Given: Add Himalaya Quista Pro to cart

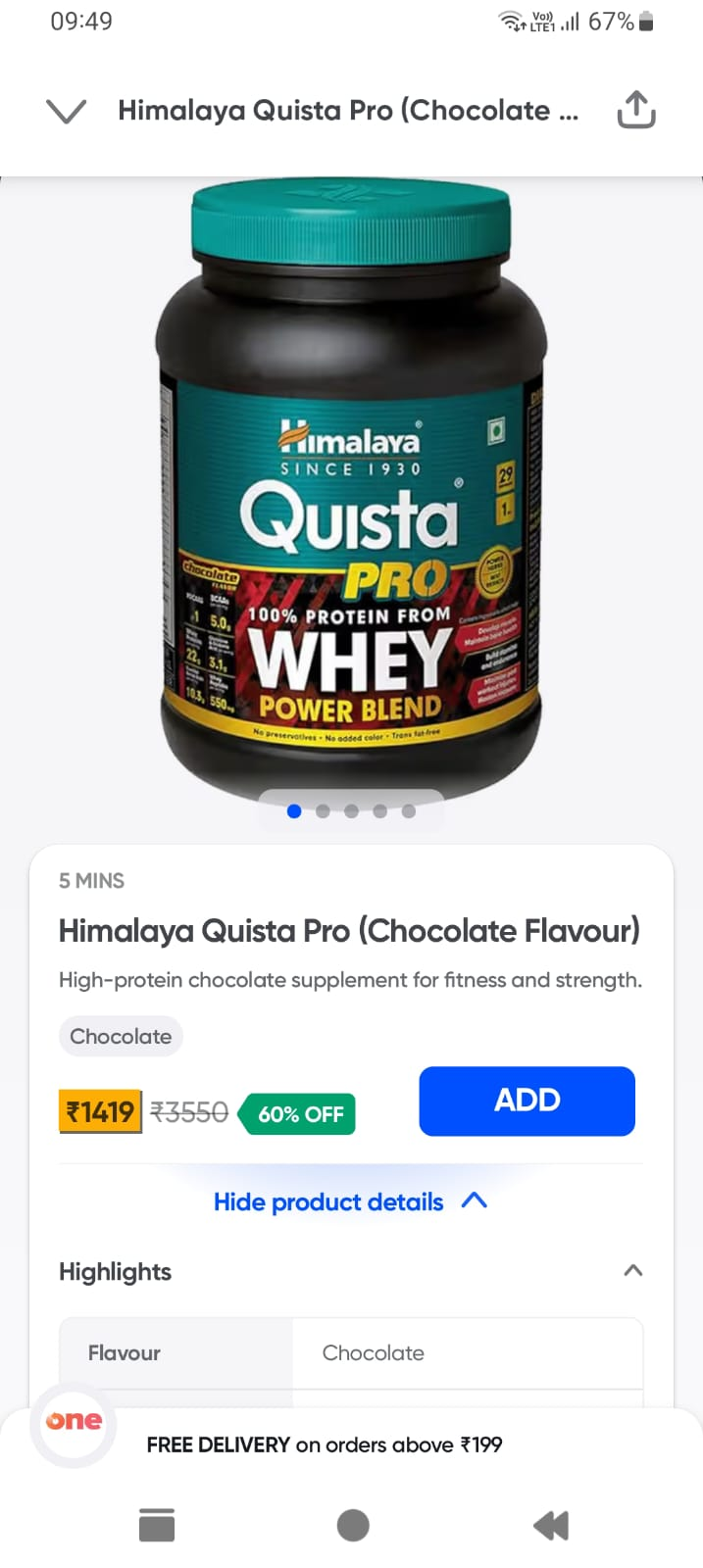Looking at the screenshot, I should (x=527, y=1101).
